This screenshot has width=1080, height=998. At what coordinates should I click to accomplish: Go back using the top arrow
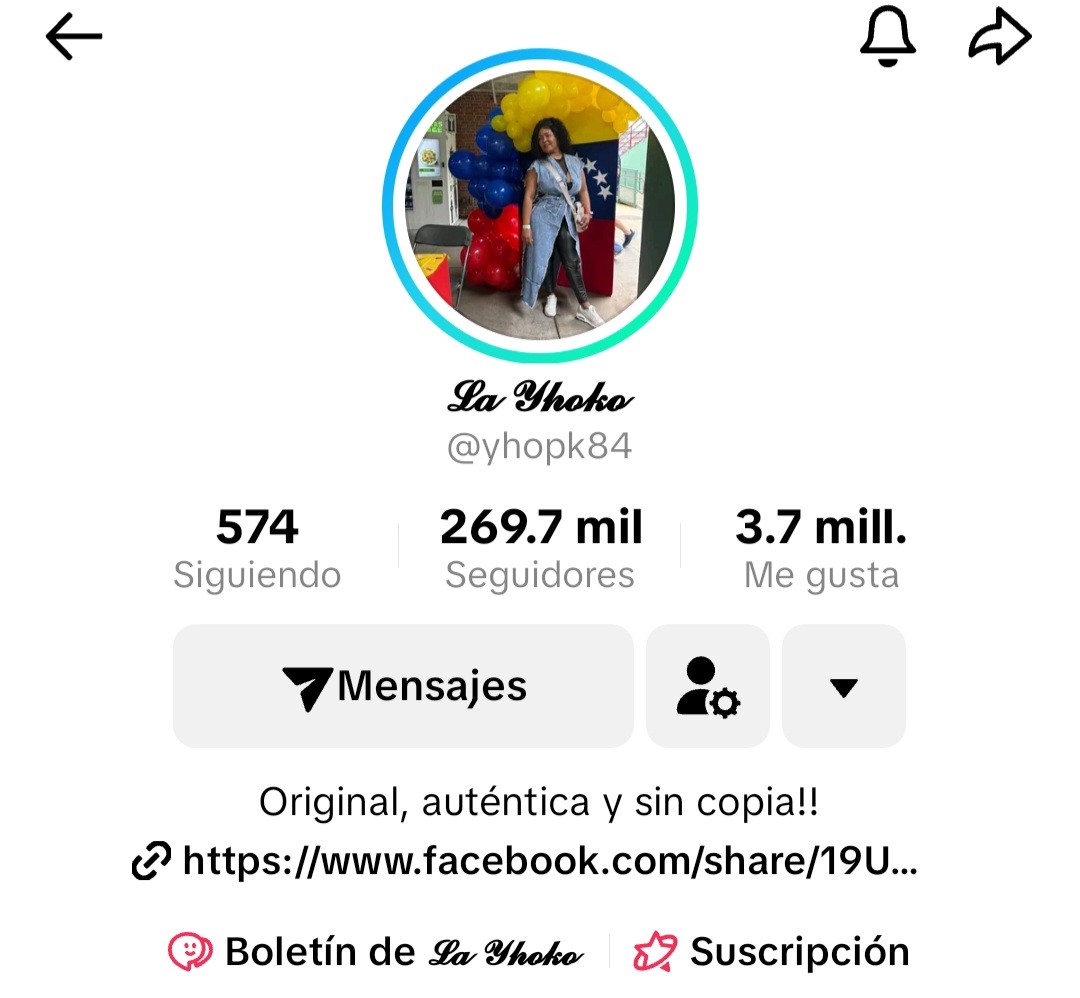(x=74, y=39)
